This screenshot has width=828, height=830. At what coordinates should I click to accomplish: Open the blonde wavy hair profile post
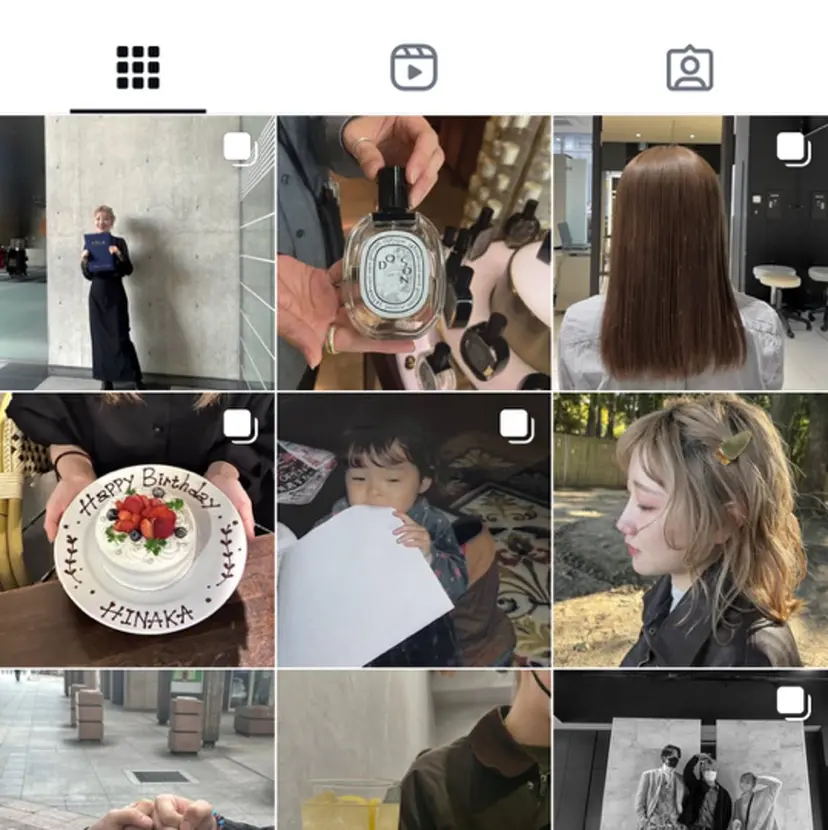[690, 529]
